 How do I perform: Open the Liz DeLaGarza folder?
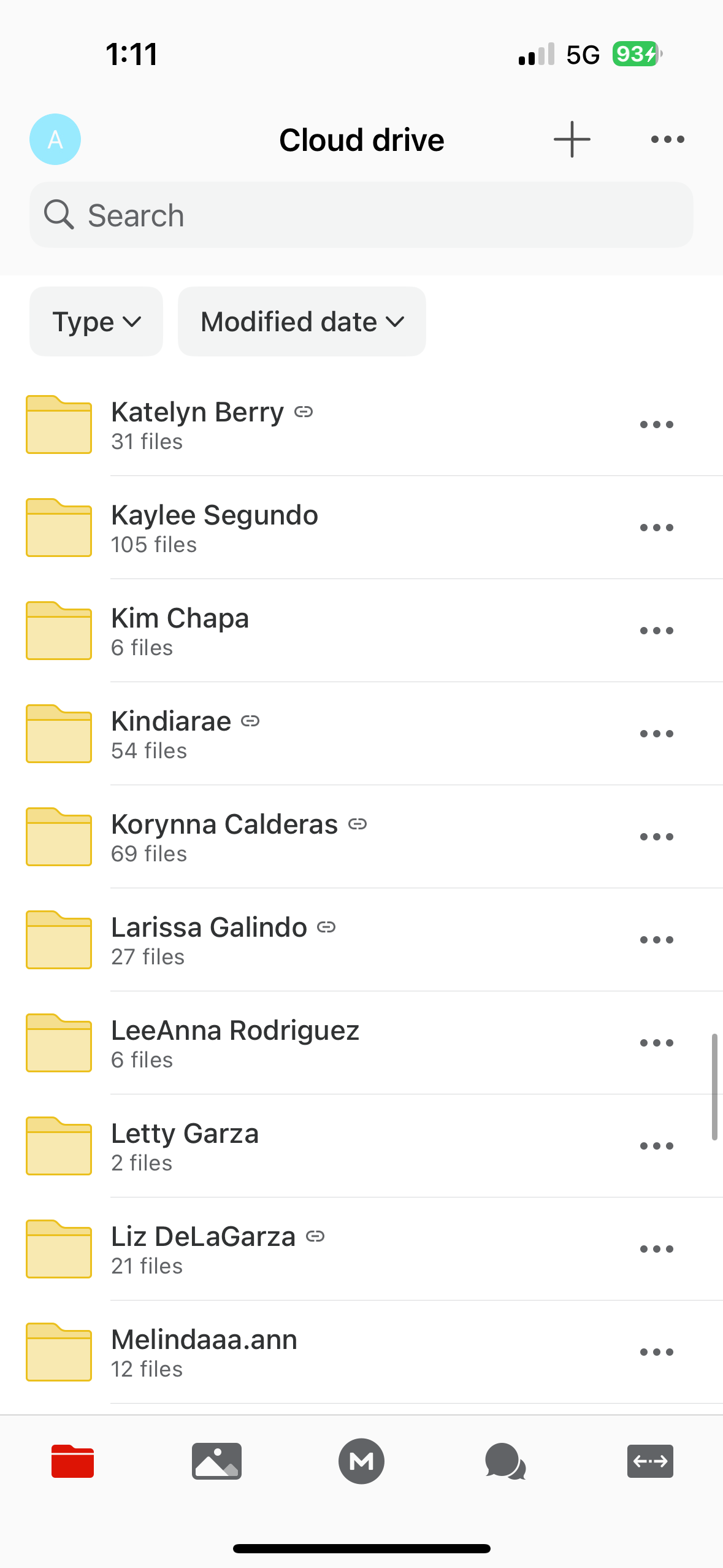[361, 1249]
